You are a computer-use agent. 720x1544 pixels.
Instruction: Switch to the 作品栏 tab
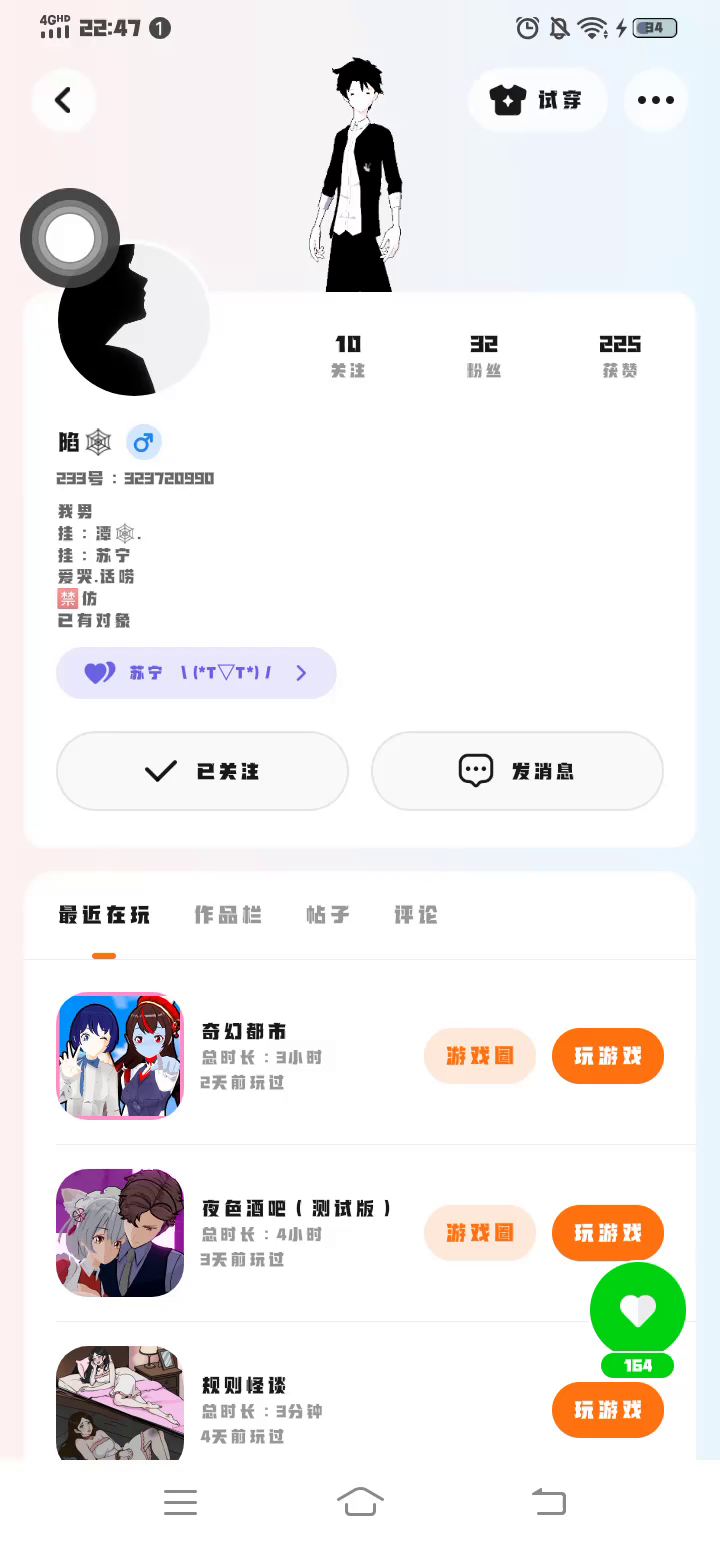[228, 915]
